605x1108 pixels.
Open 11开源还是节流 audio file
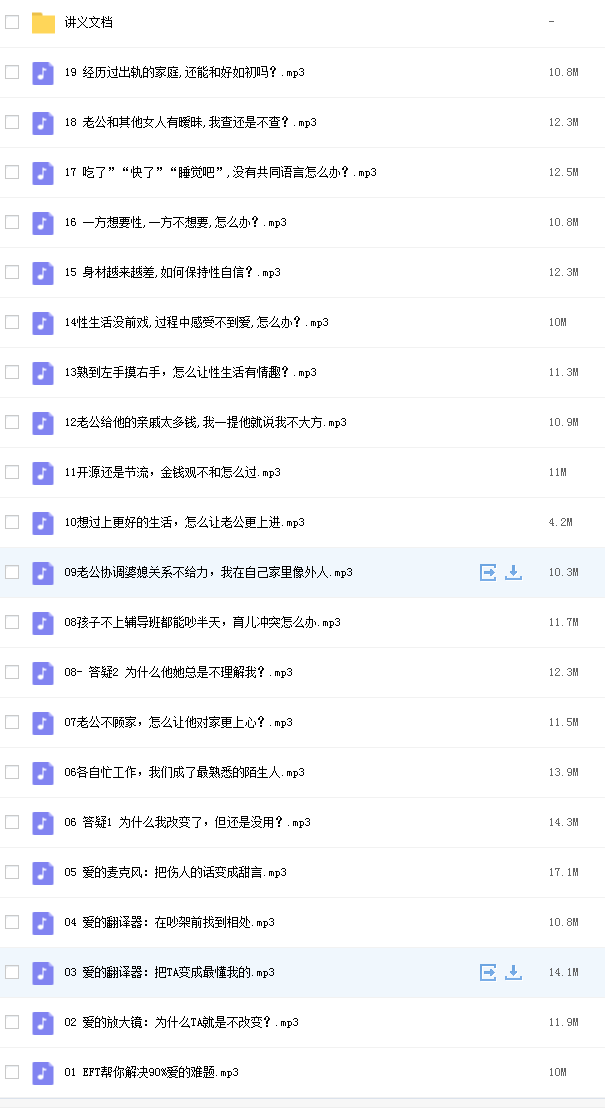click(172, 472)
